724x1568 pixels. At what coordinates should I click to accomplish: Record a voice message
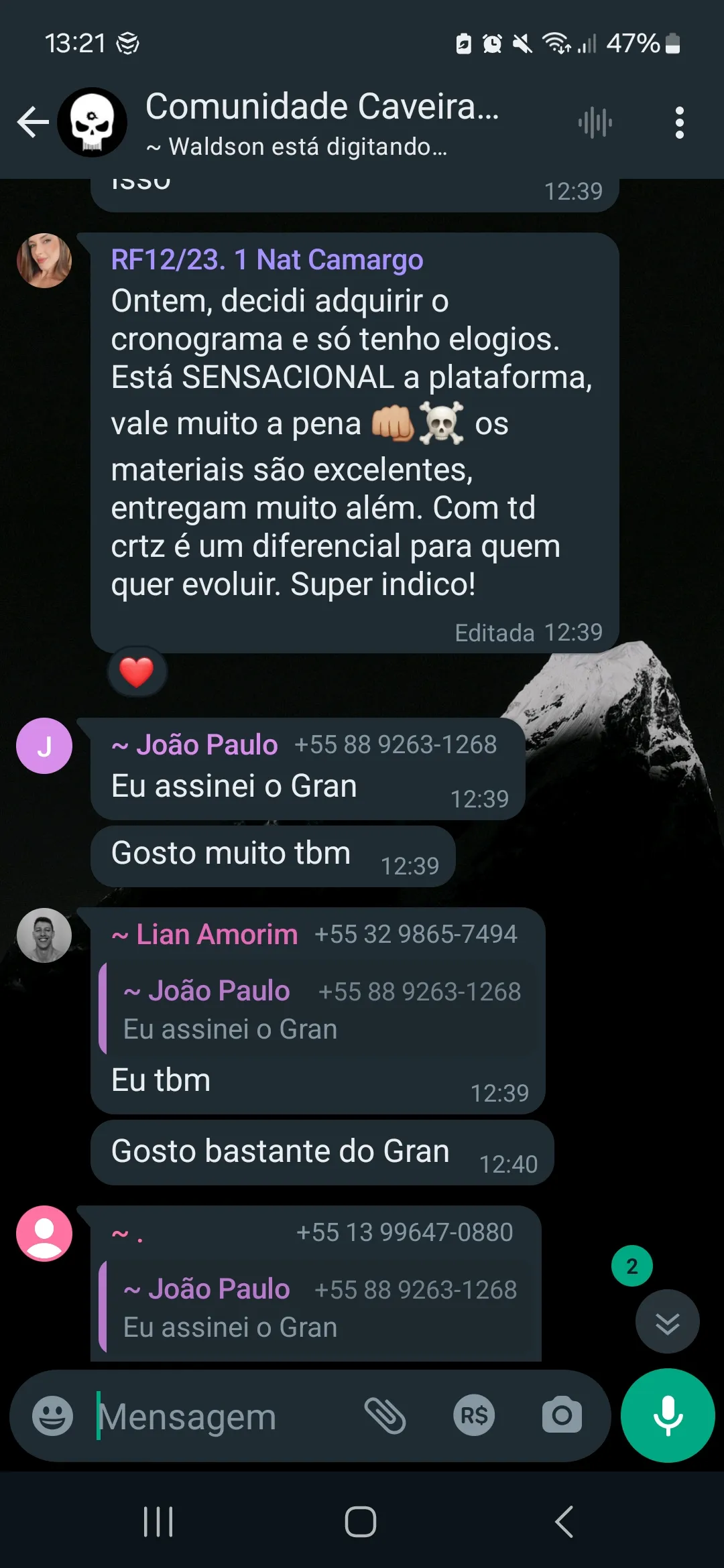[x=668, y=1416]
